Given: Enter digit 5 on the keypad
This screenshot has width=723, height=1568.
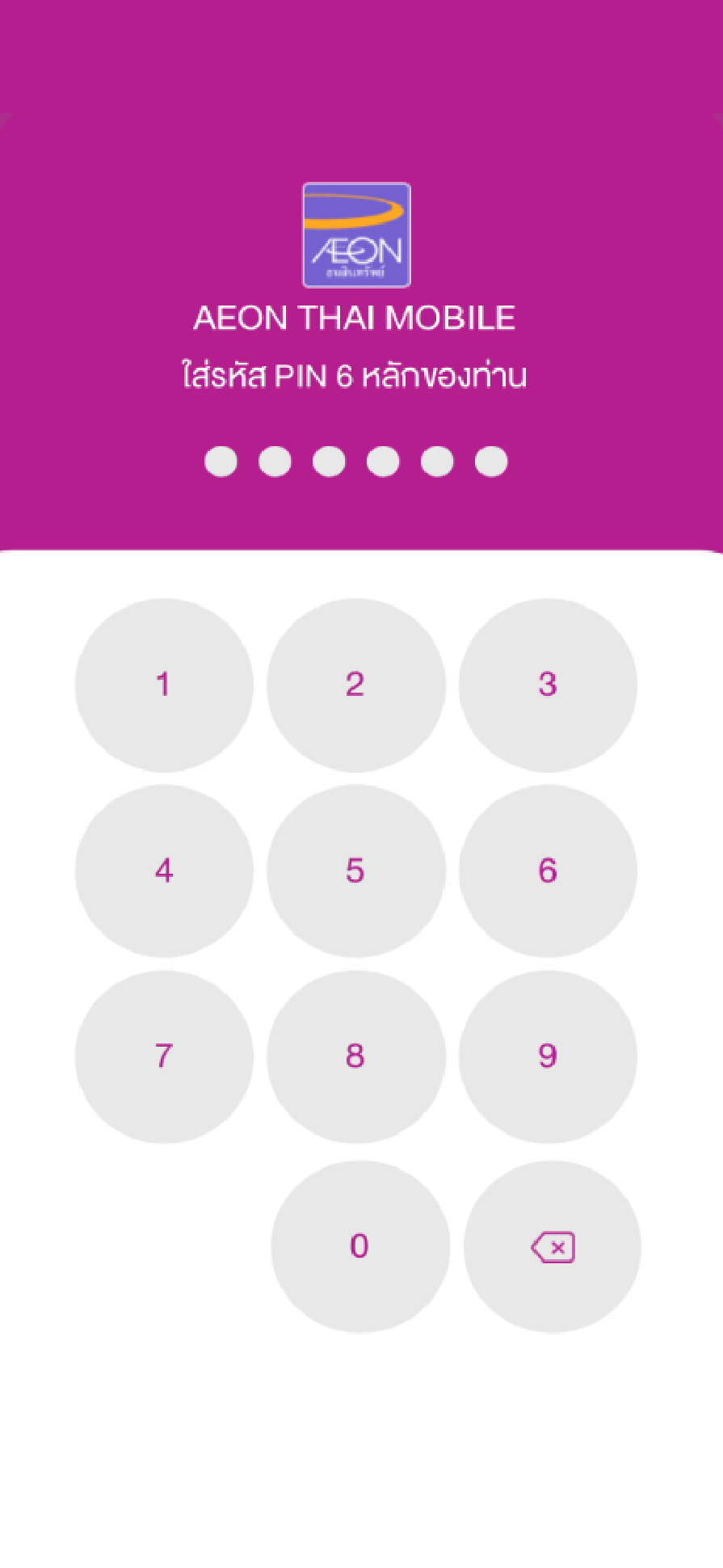Looking at the screenshot, I should point(355,870).
